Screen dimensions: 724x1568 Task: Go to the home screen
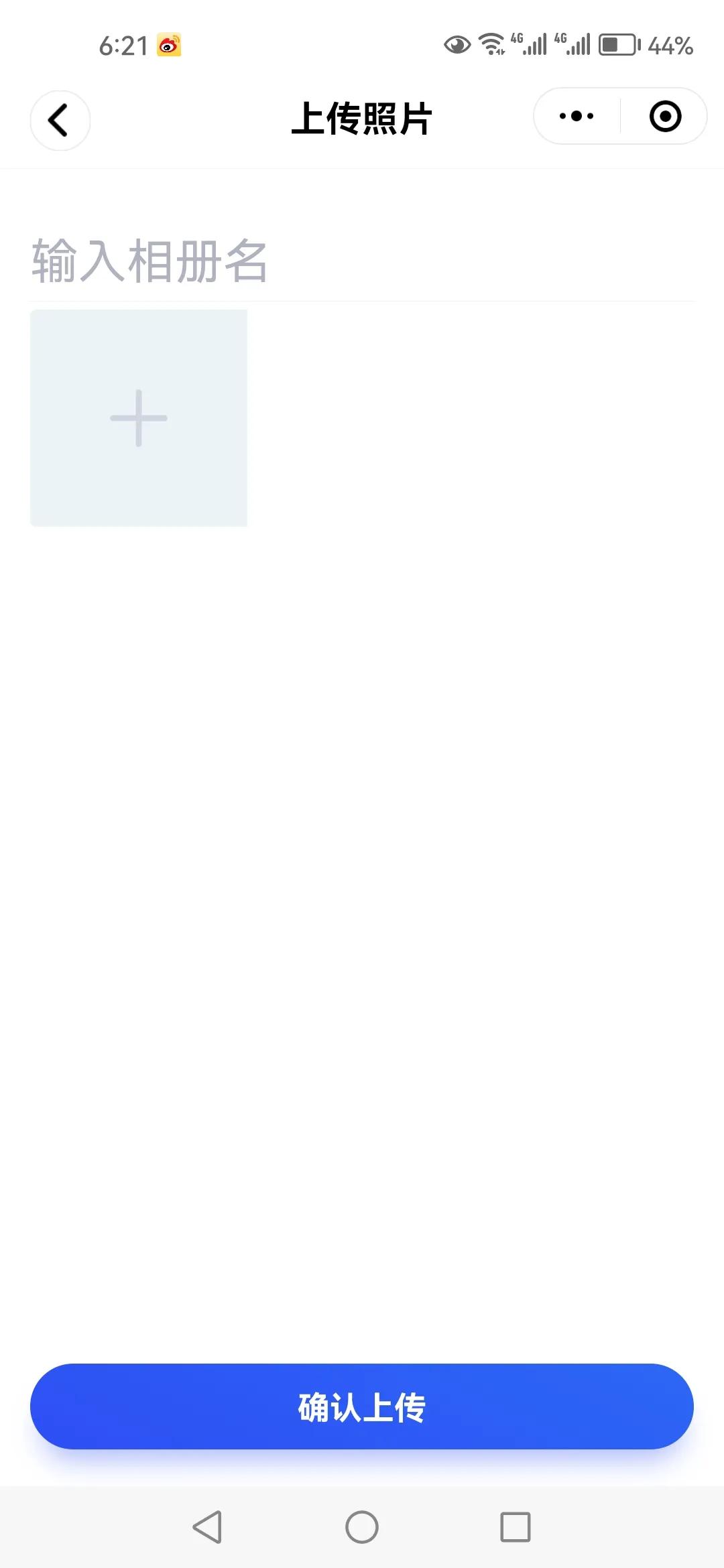[362, 1527]
